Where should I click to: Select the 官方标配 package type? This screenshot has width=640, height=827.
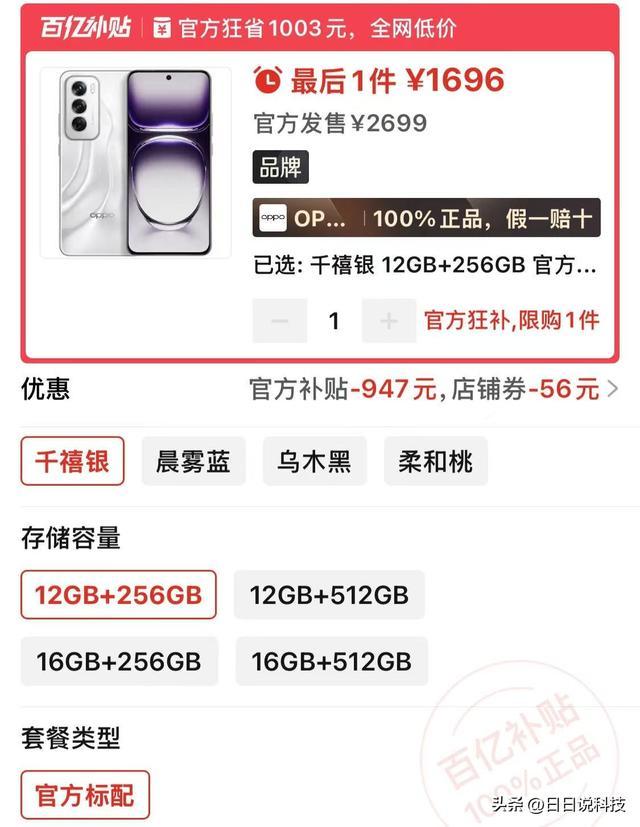(85, 795)
